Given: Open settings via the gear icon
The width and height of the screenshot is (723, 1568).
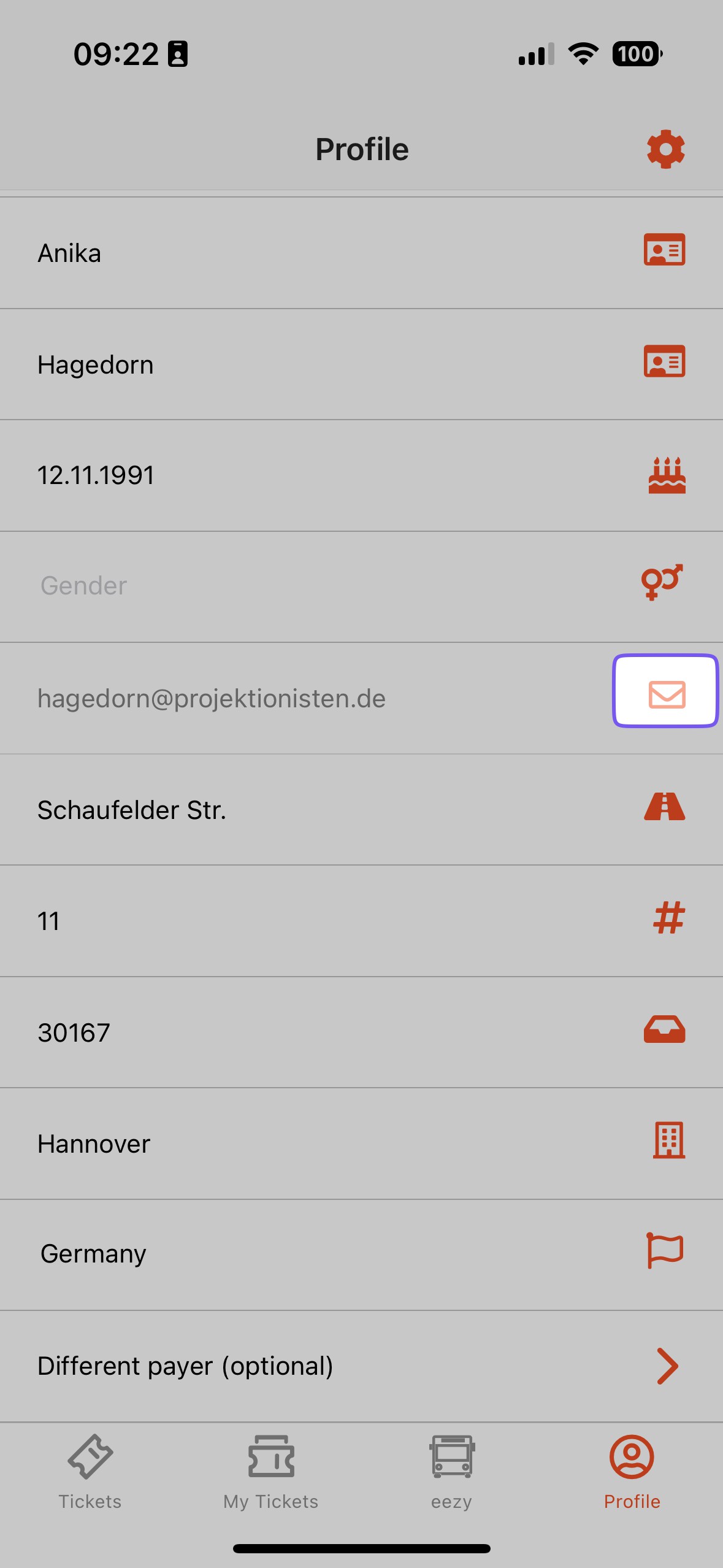Looking at the screenshot, I should (665, 149).
